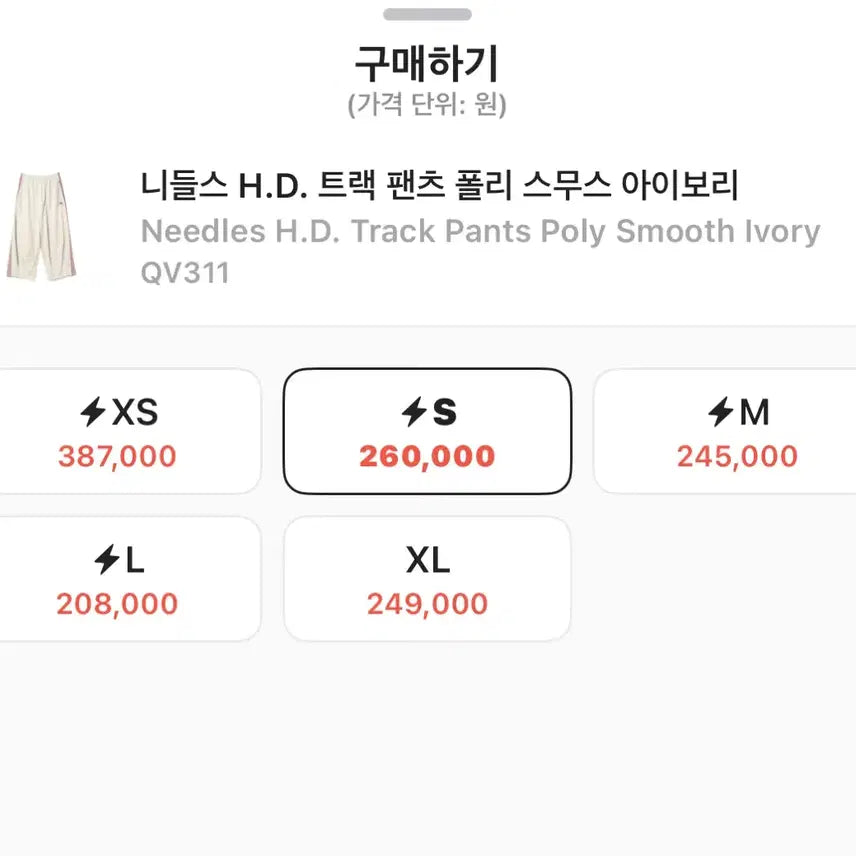Select size L priced 208,000

120,579
